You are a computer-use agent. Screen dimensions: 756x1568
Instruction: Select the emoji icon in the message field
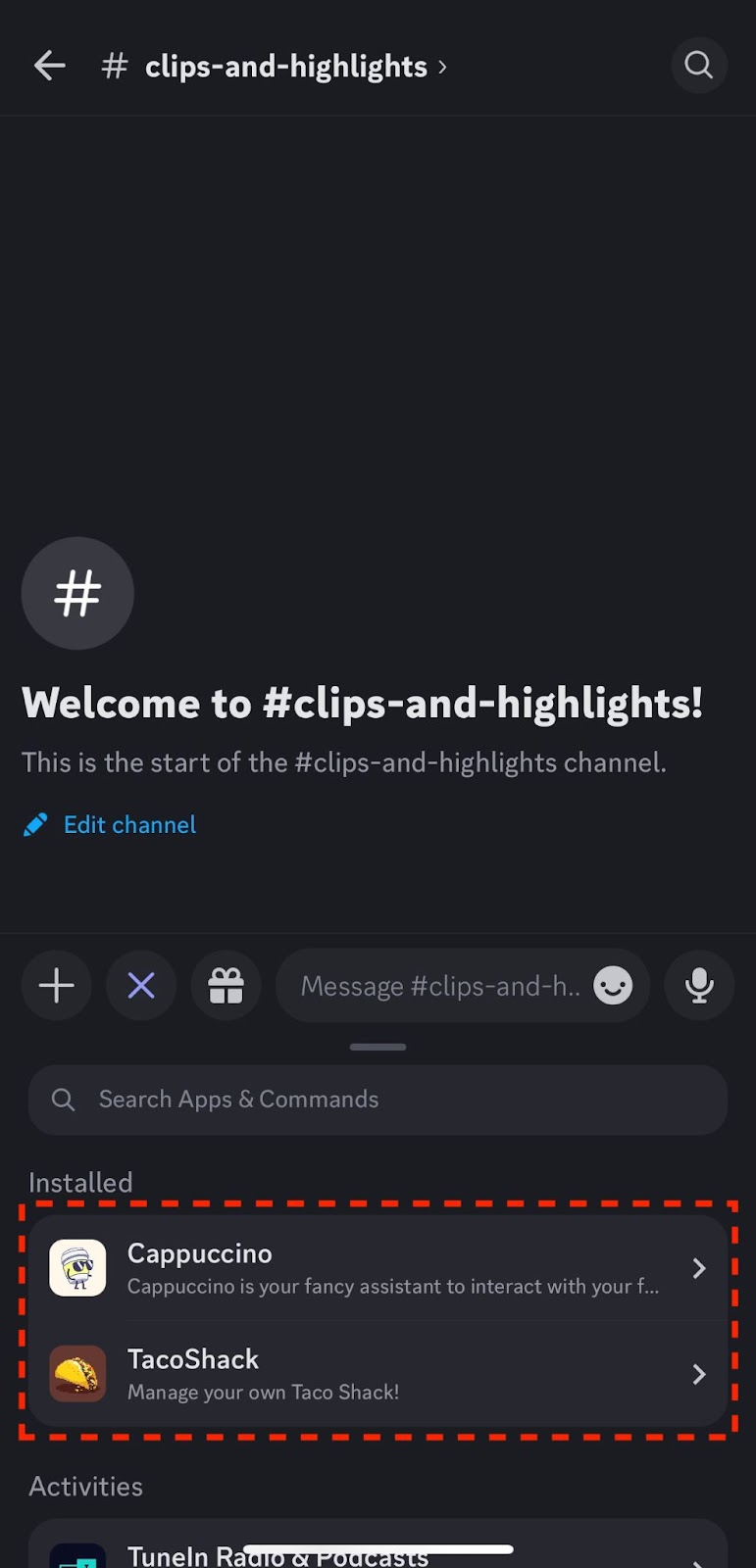tap(612, 985)
